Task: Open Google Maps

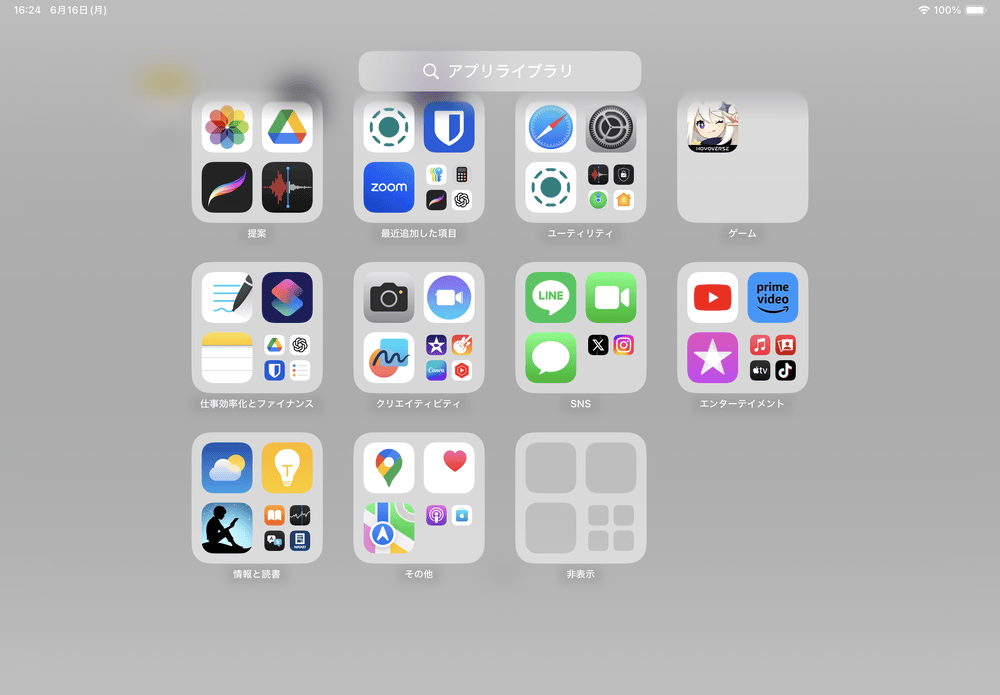Action: pyautogui.click(x=389, y=467)
